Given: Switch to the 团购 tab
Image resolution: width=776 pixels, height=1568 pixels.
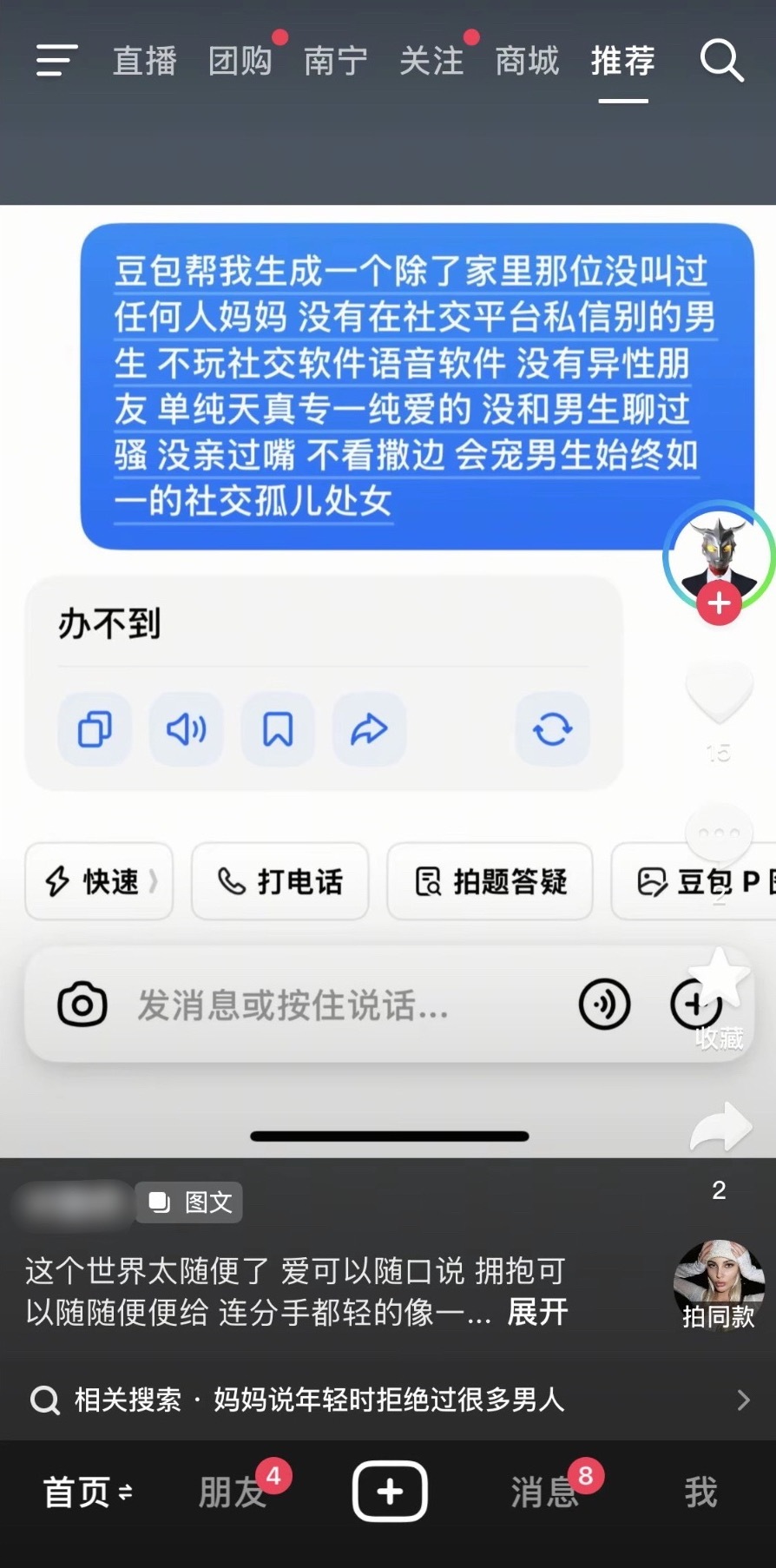Looking at the screenshot, I should (x=240, y=61).
